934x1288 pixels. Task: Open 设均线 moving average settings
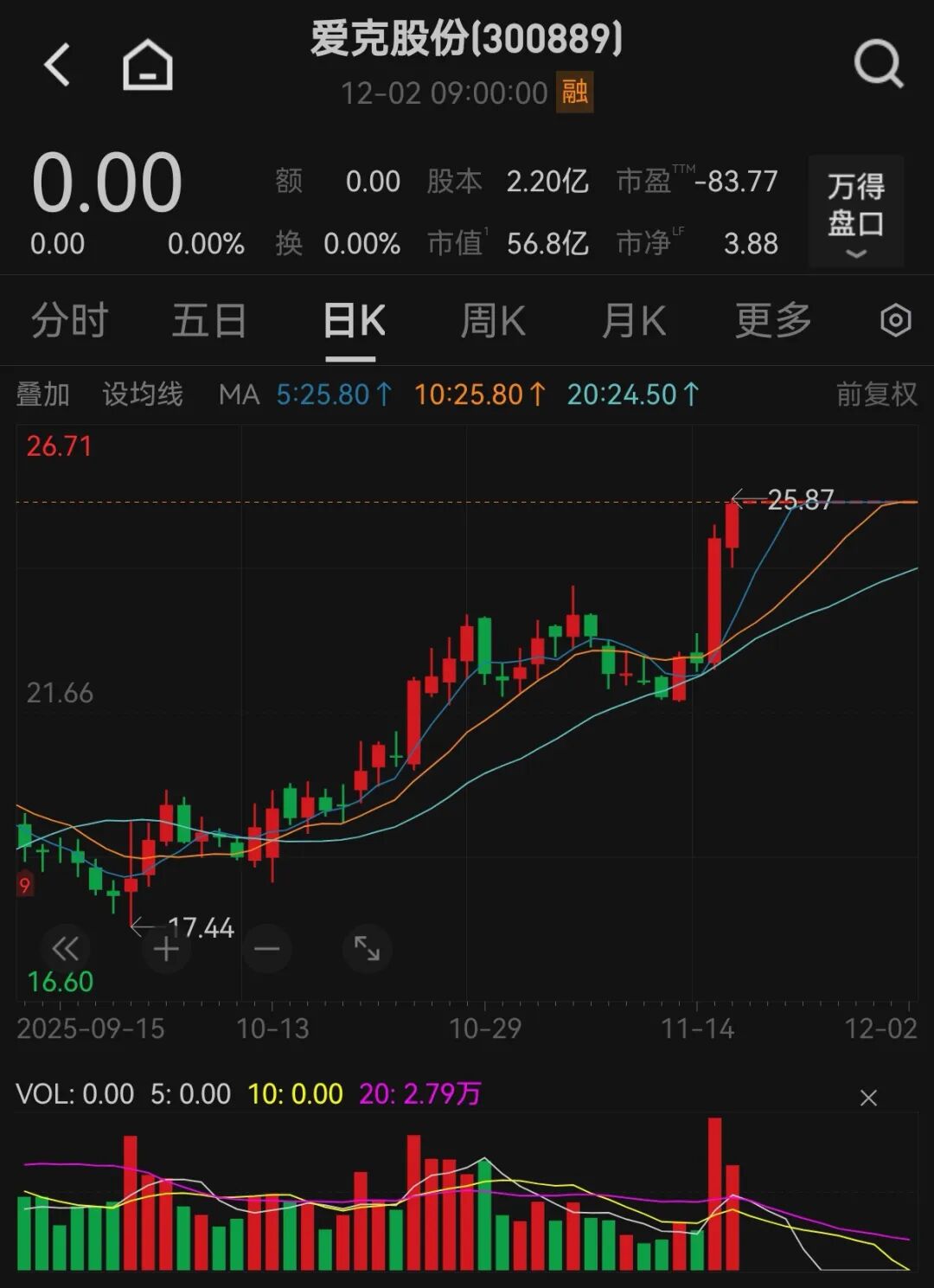(x=143, y=394)
